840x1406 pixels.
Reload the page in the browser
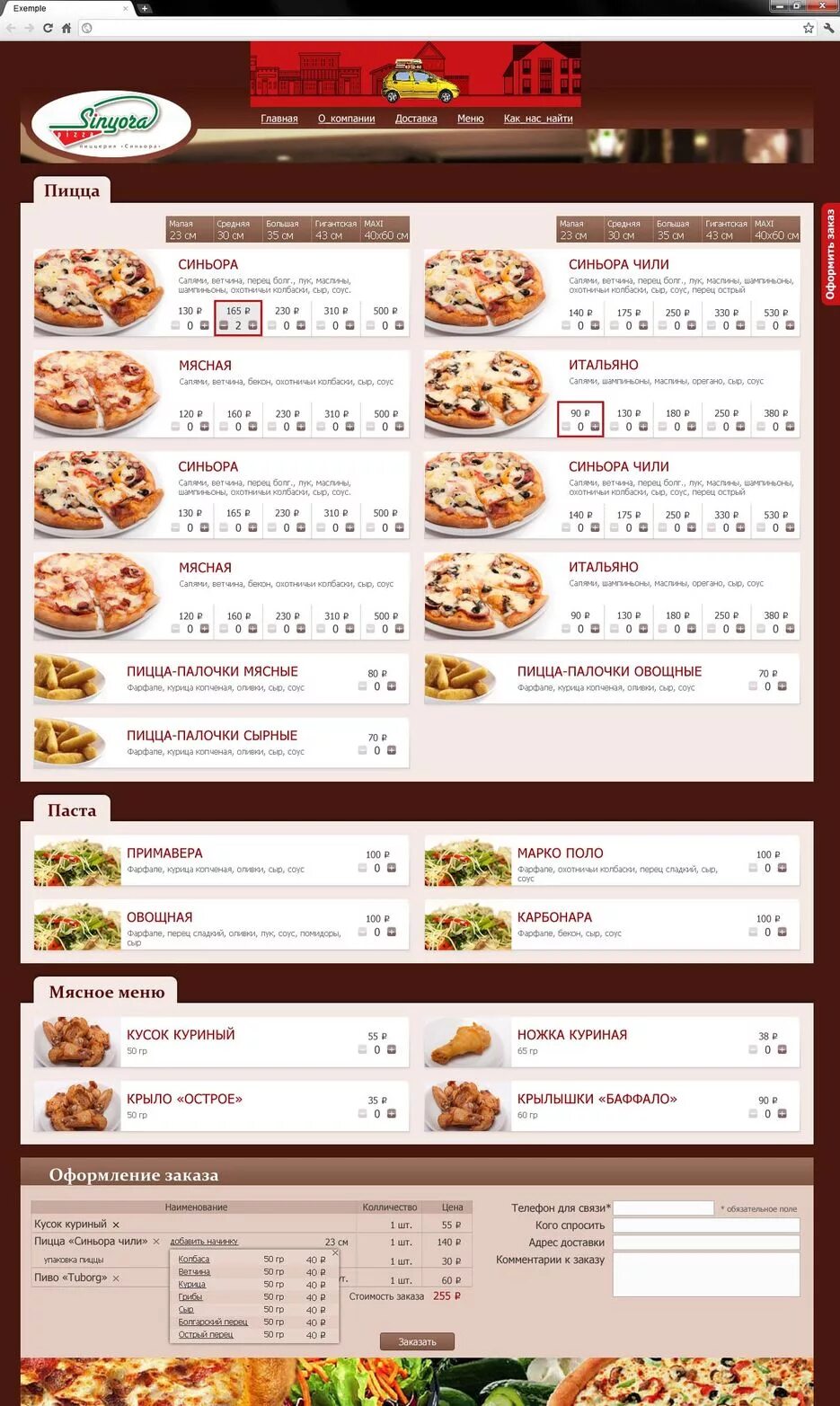coord(48,28)
